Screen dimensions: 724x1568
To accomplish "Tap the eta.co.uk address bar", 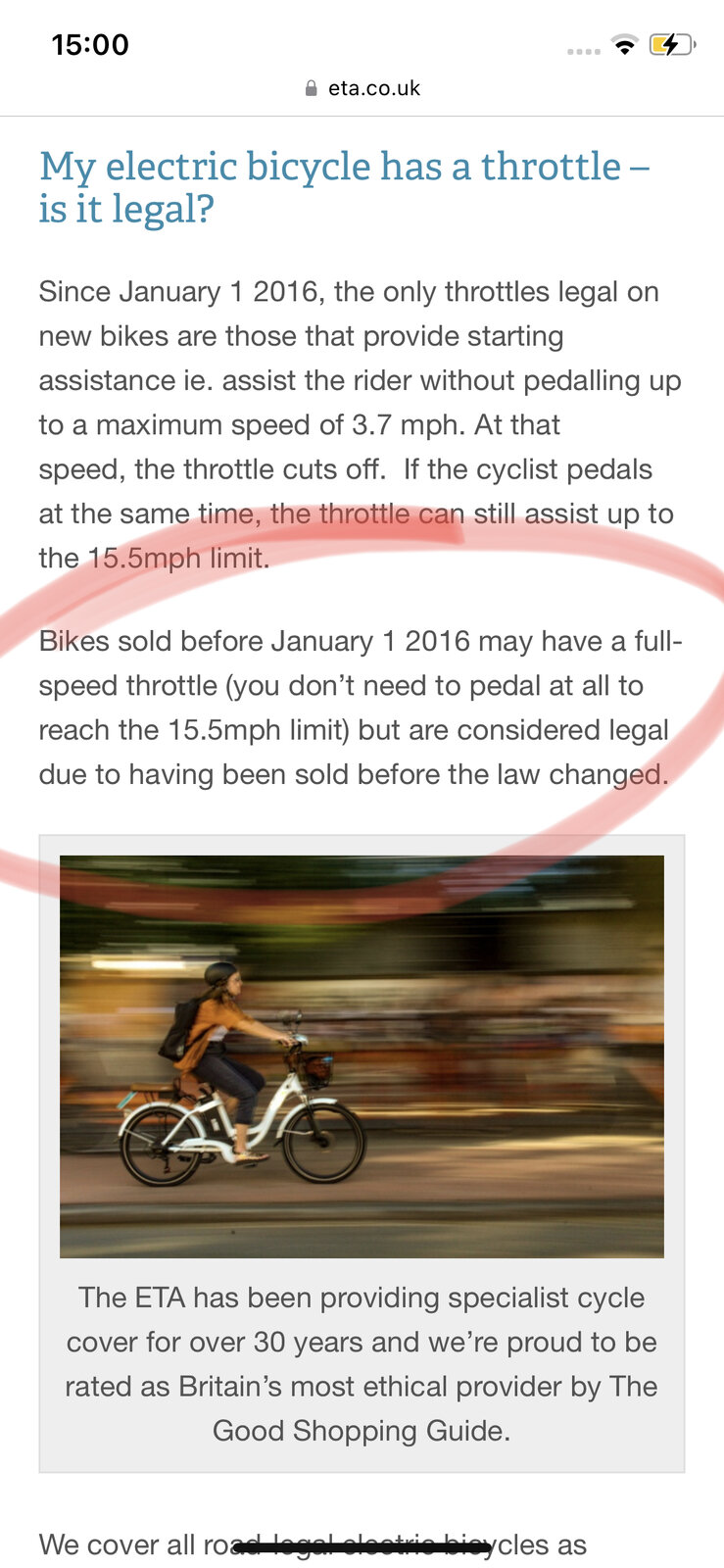I will 362,88.
